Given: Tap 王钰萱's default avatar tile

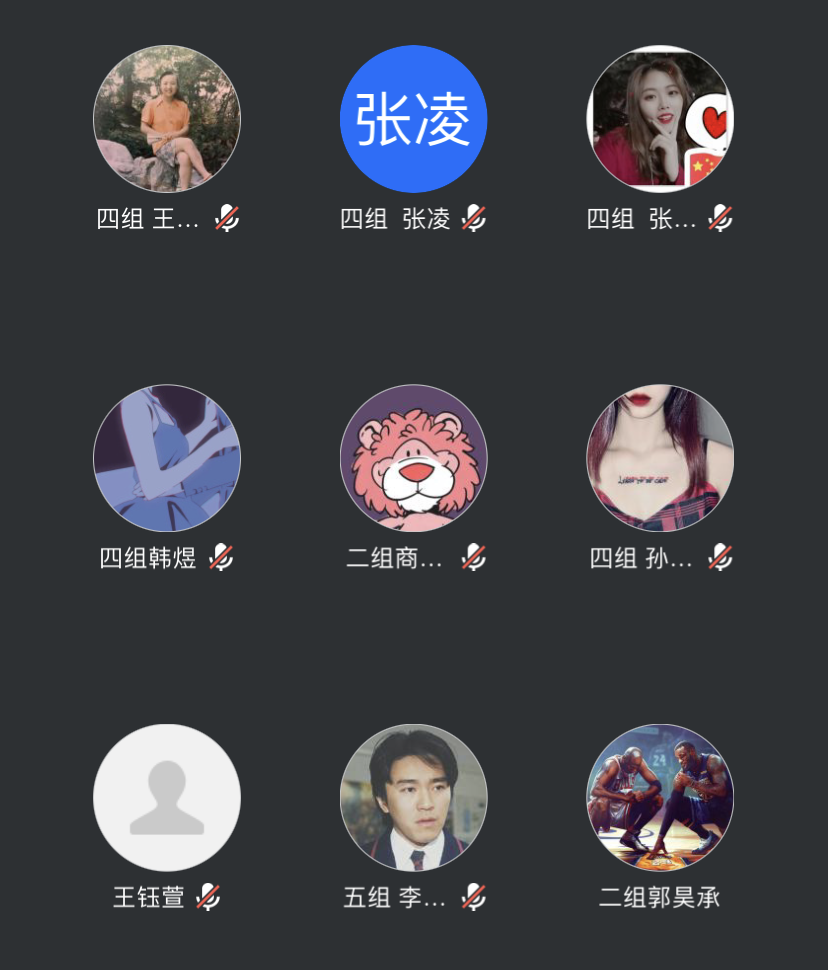Looking at the screenshot, I should 167,797.
